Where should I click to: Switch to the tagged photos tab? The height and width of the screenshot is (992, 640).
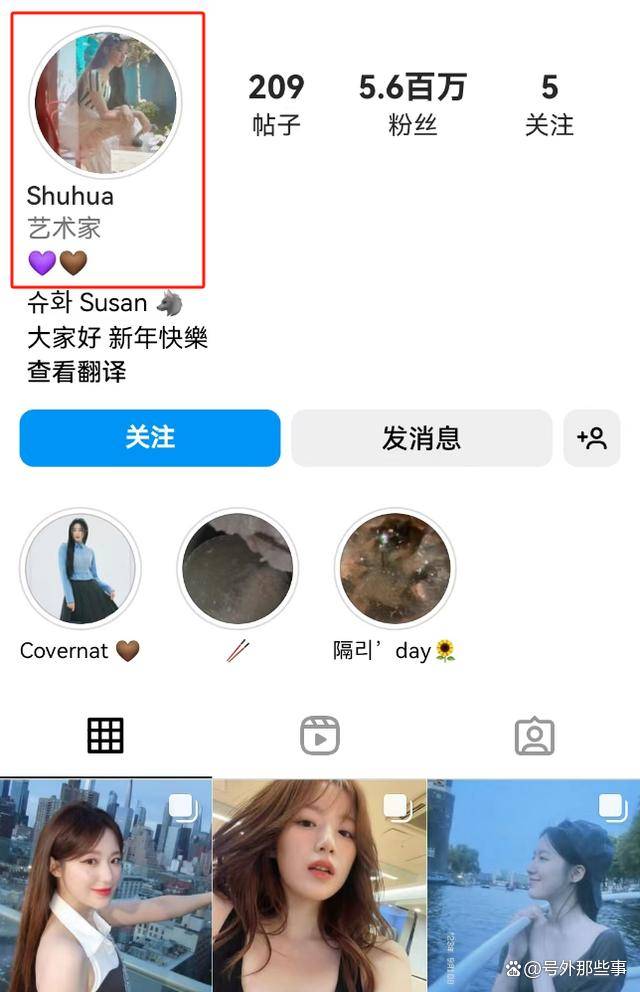click(x=534, y=736)
